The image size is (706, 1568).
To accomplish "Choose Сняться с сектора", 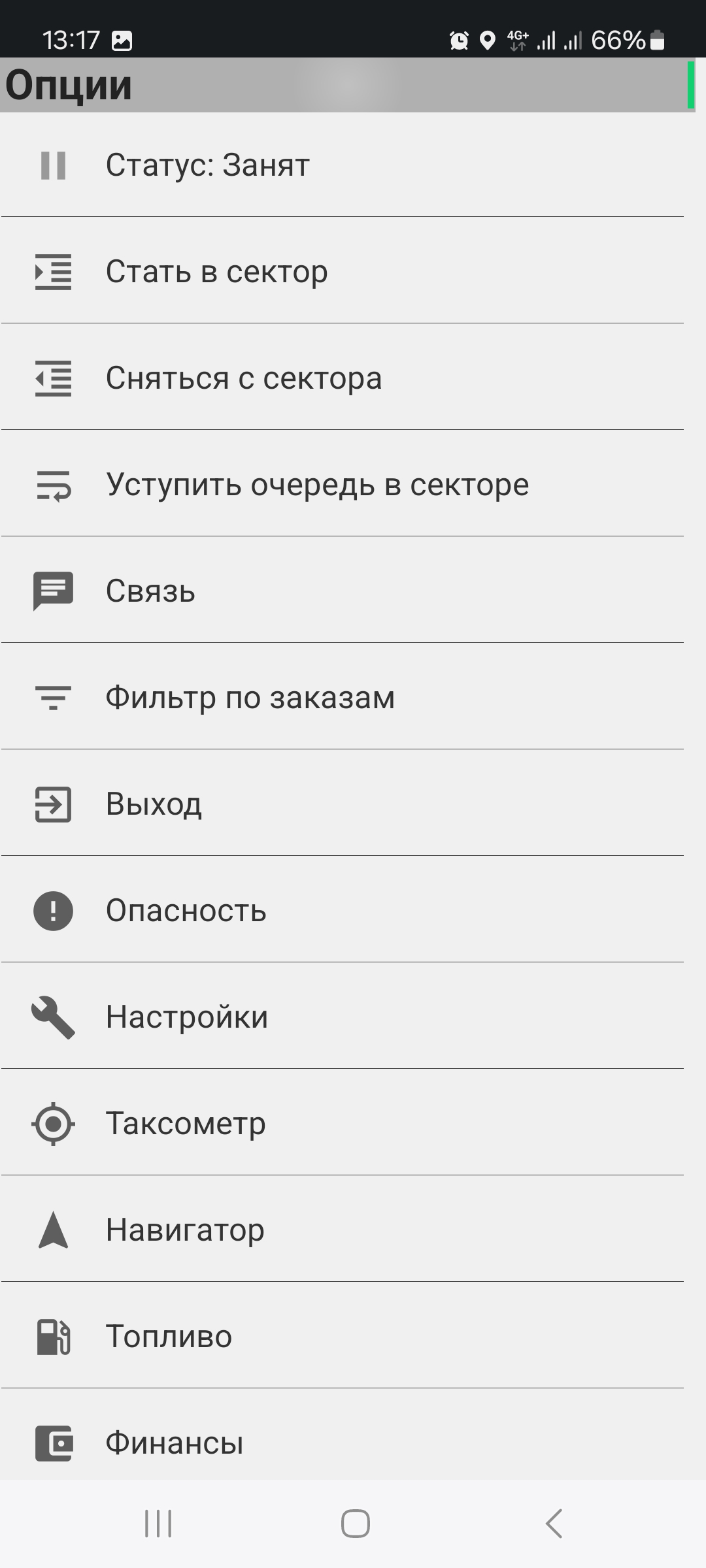I will coord(343,378).
